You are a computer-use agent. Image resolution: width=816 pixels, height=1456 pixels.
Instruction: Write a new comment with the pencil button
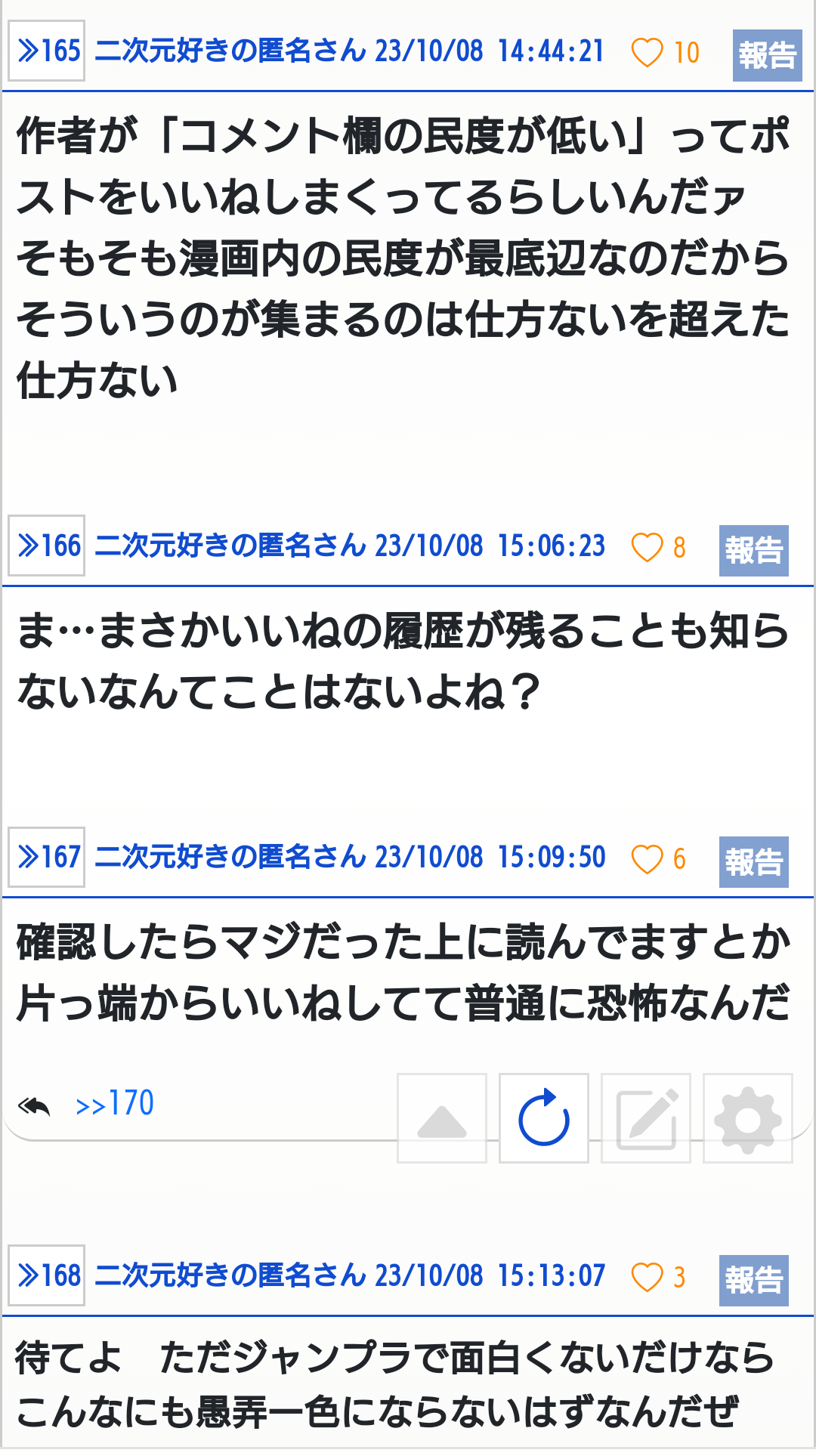click(646, 1118)
